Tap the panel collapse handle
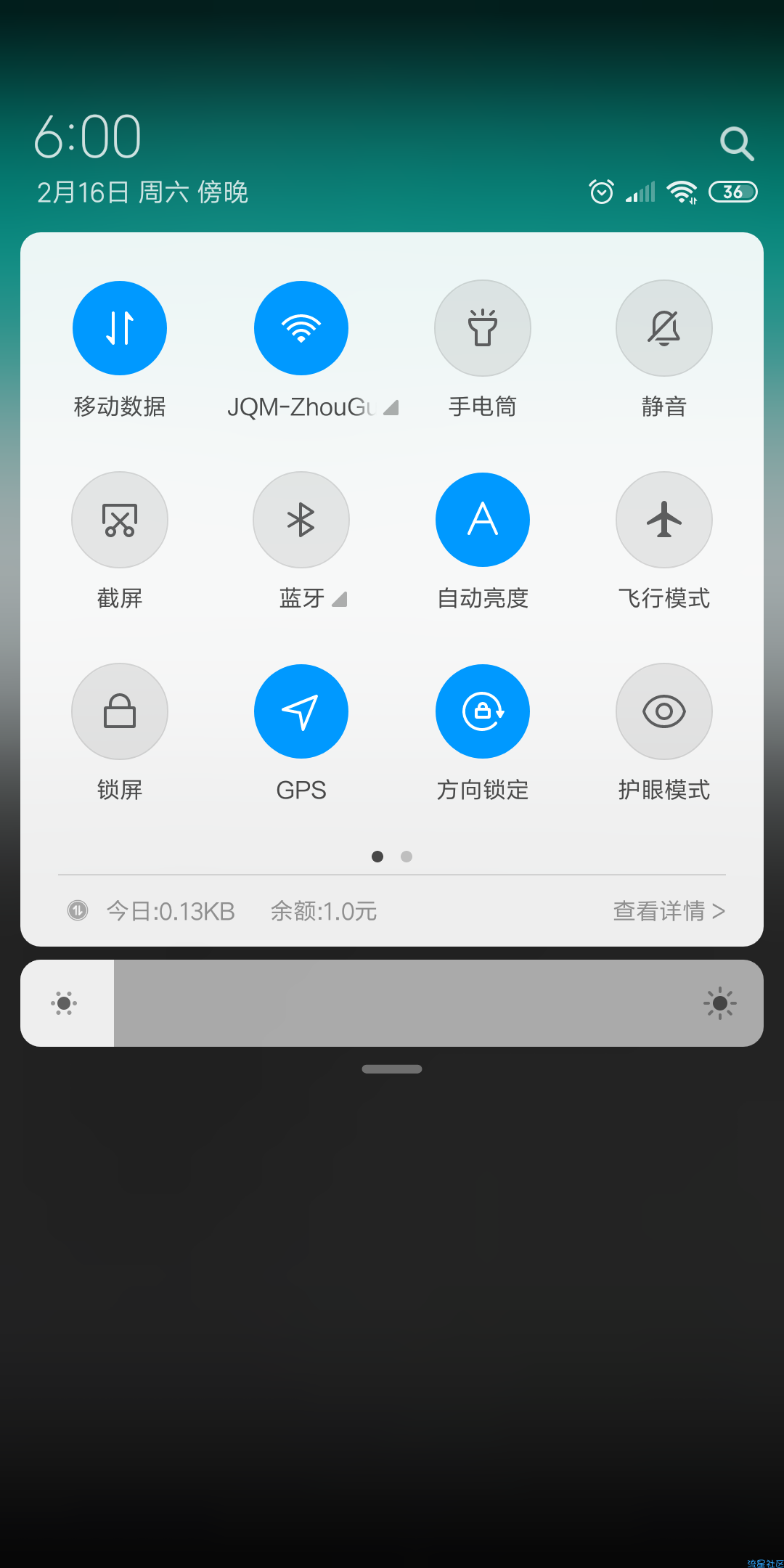 click(x=392, y=1069)
